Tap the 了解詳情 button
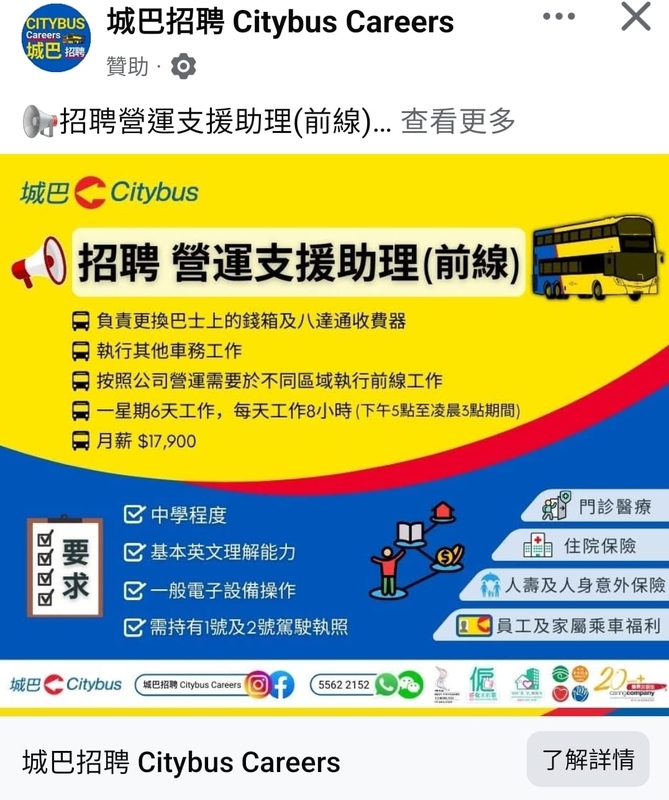This screenshot has width=669, height=800. 588,760
